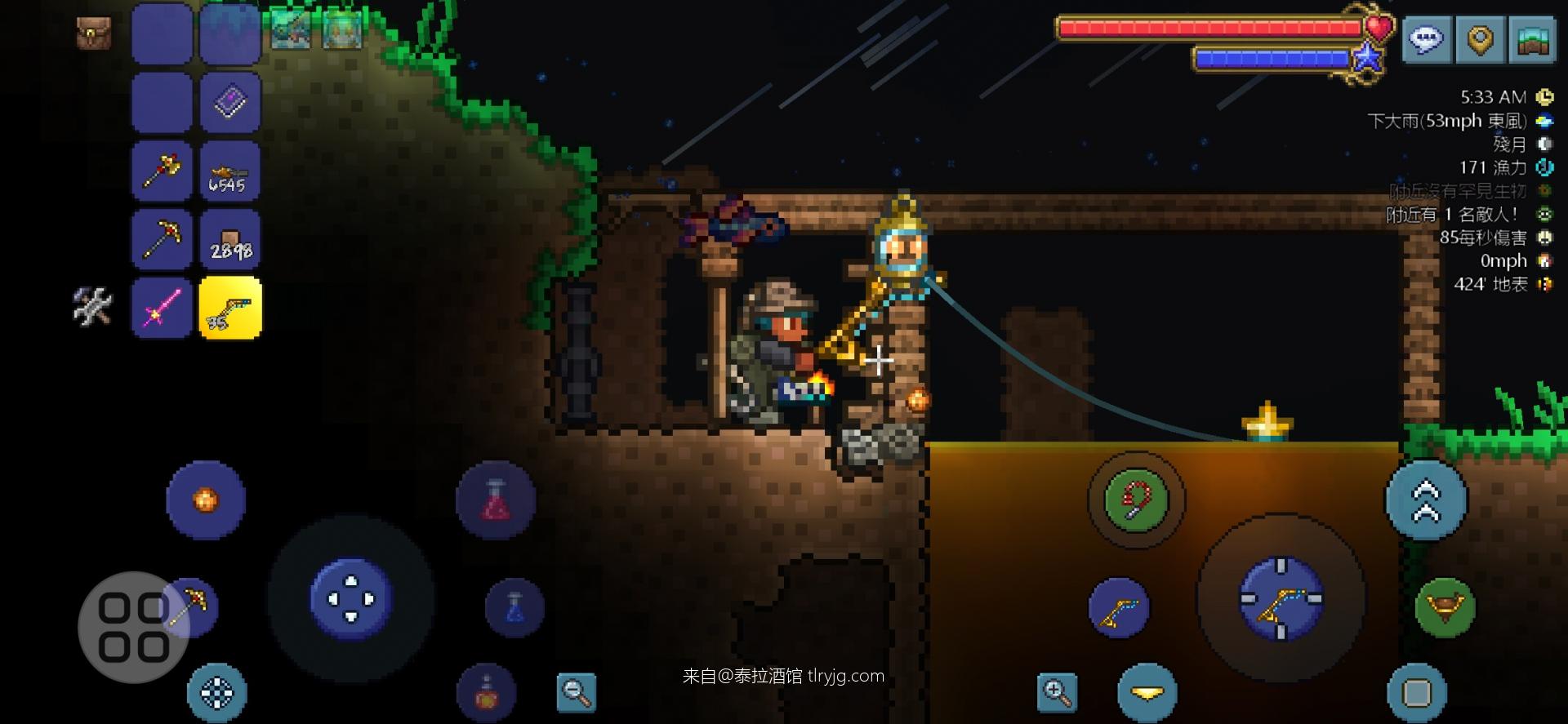
Task: Open the chat bubble button
Action: click(x=1427, y=38)
